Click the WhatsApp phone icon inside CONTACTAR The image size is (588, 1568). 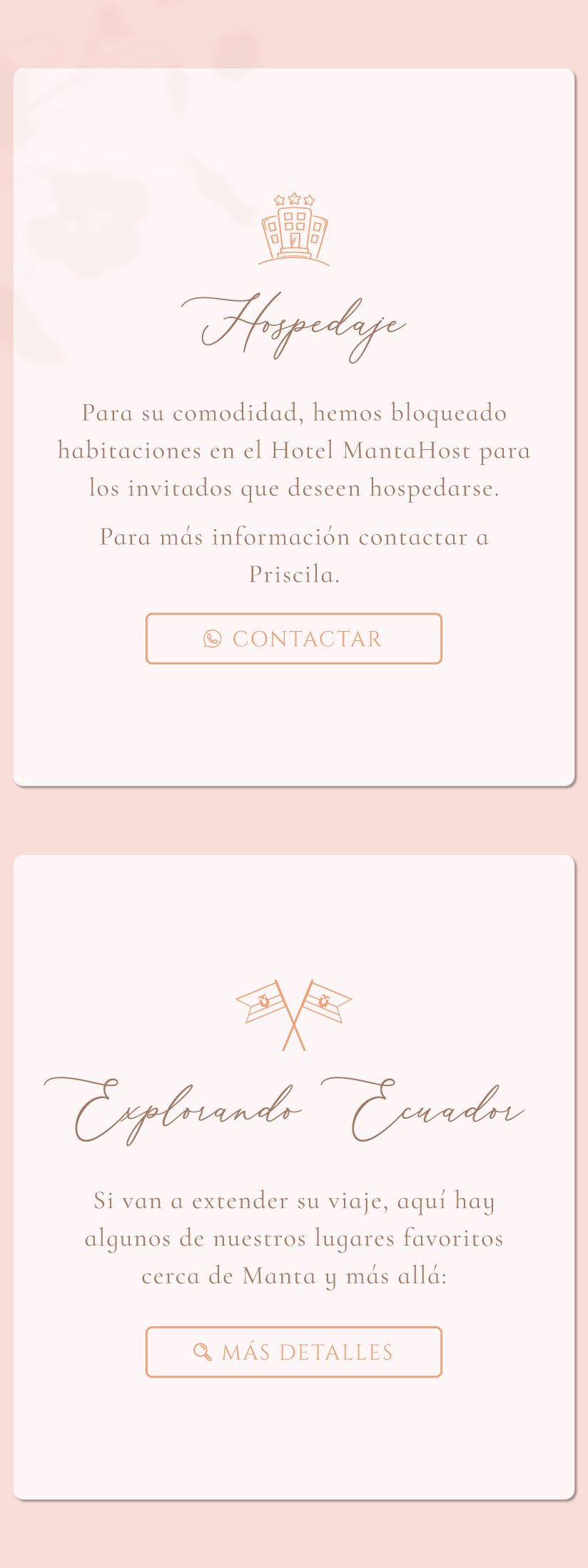click(x=213, y=639)
